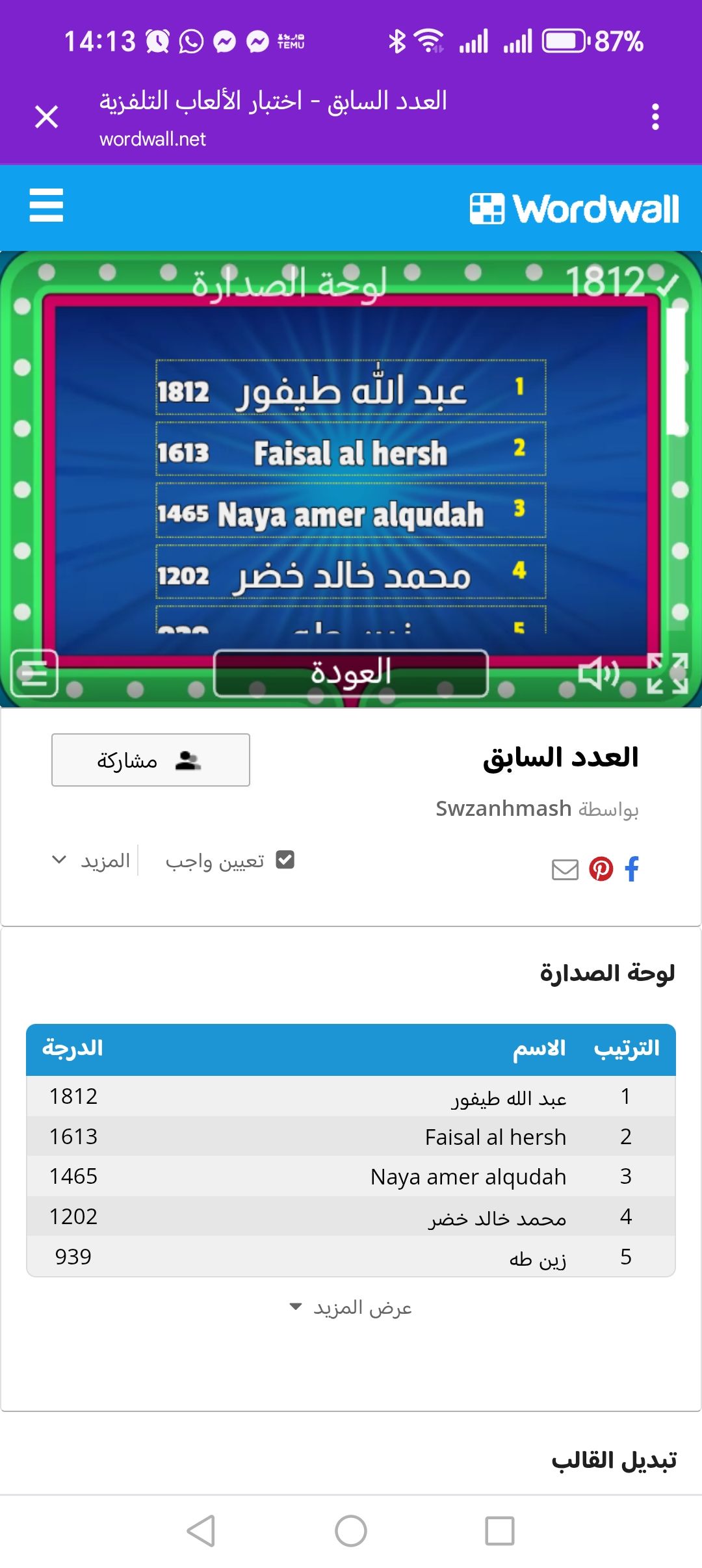This screenshot has width=702, height=1568.
Task: Tap the العودة button in the game
Action: tap(351, 673)
